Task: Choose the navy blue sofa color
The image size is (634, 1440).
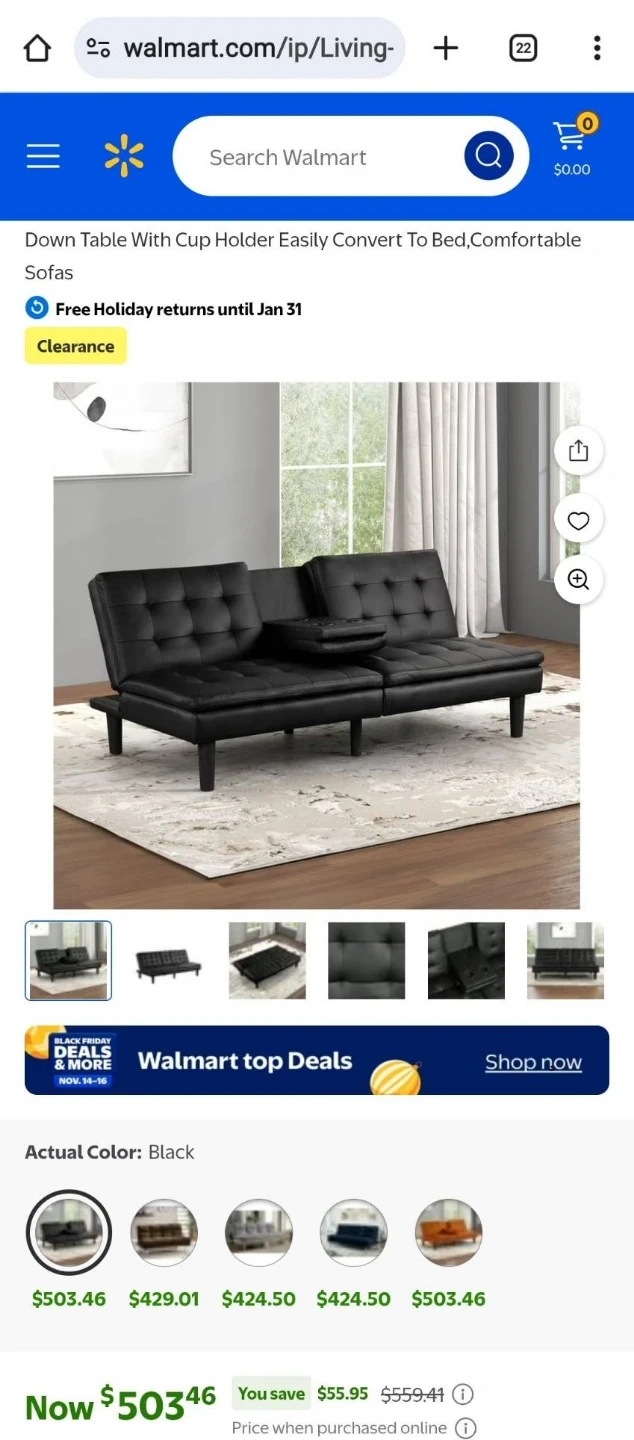Action: click(x=353, y=1234)
